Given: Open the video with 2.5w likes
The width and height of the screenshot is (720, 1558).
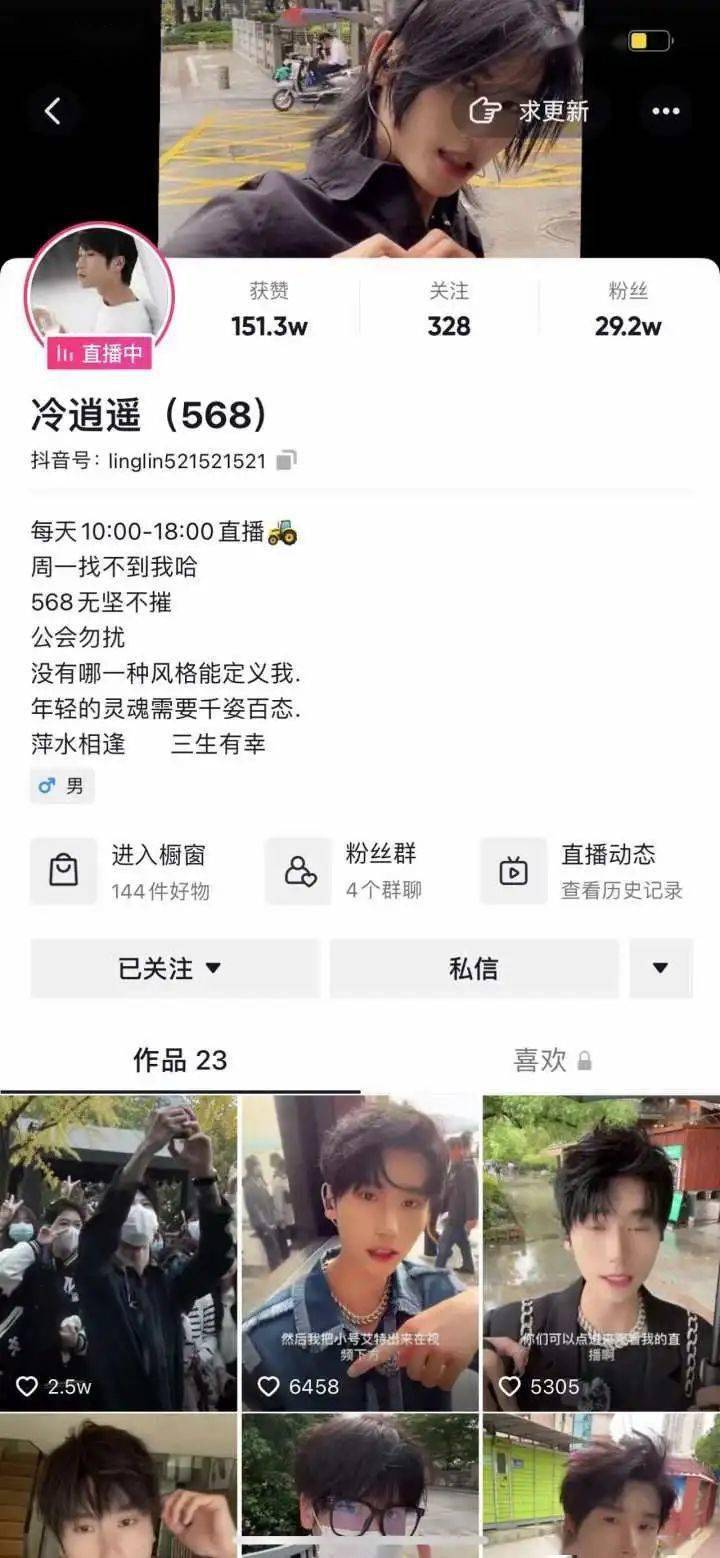Looking at the screenshot, I should tap(118, 1253).
